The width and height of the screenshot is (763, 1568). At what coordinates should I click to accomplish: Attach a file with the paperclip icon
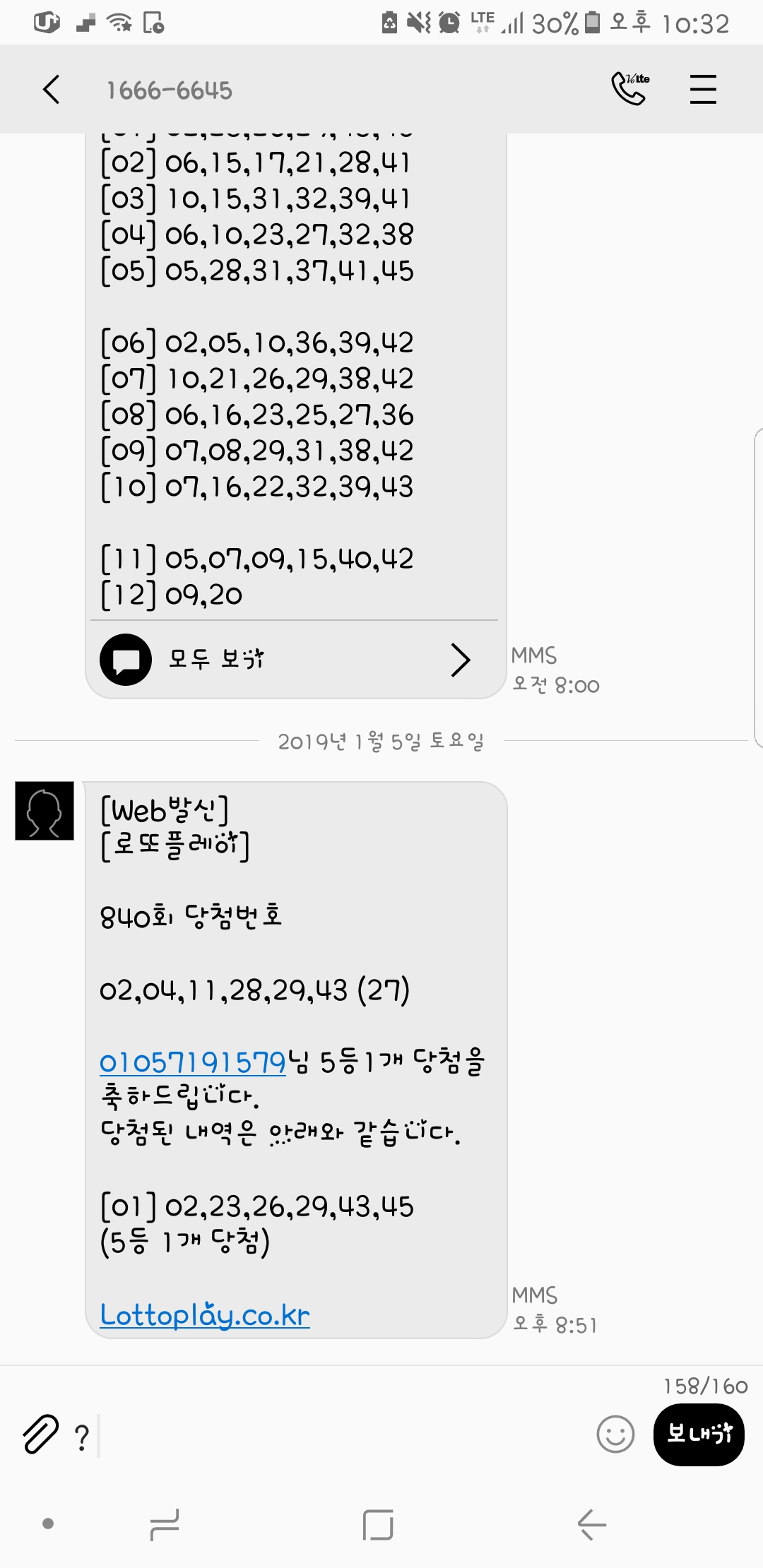point(40,1435)
